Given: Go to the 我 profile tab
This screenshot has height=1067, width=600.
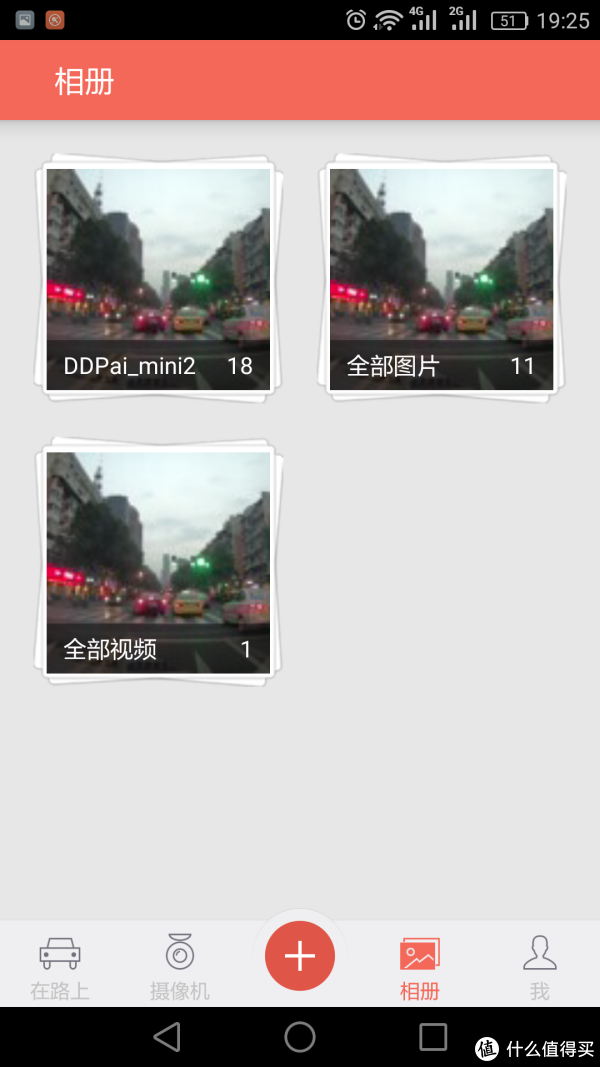Looking at the screenshot, I should (540, 966).
